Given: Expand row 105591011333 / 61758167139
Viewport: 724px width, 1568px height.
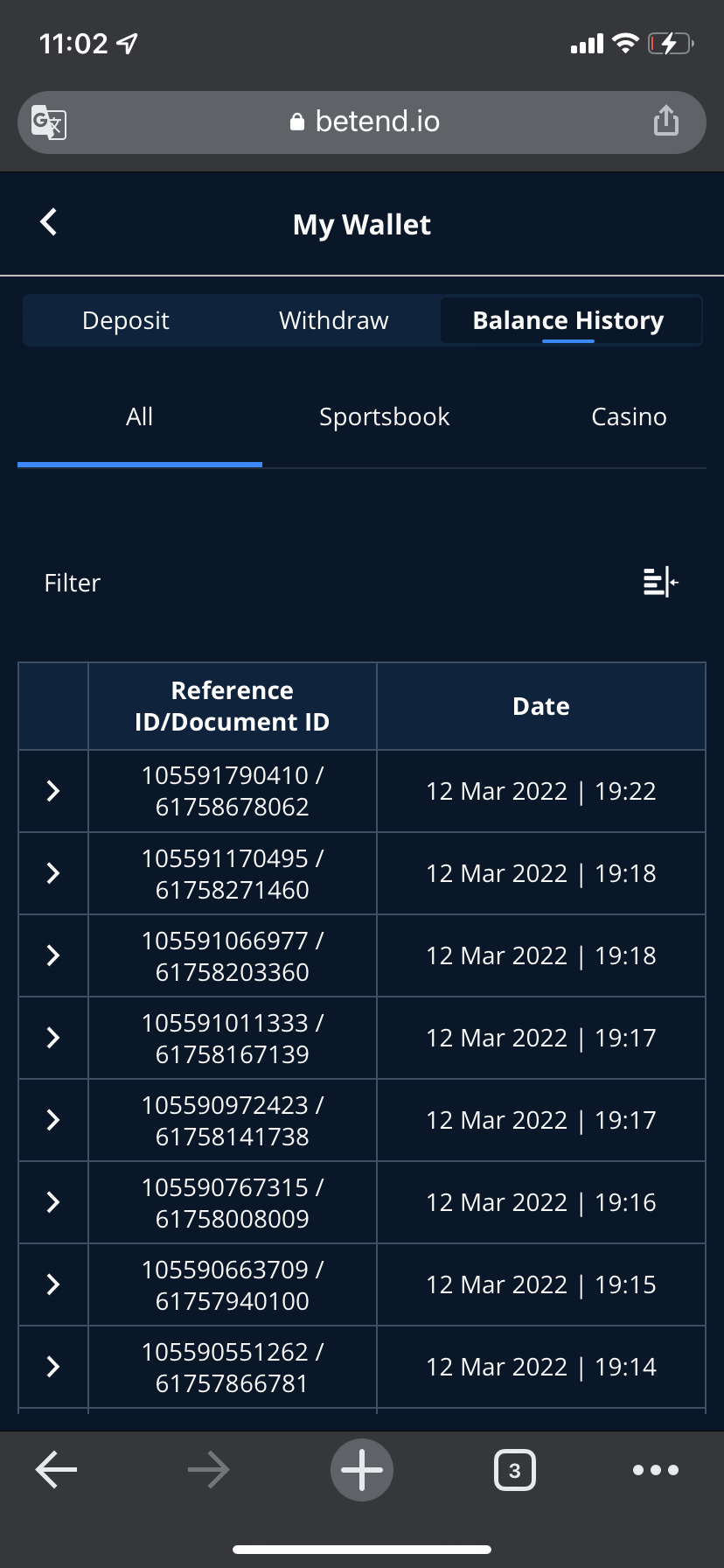Looking at the screenshot, I should pos(52,1038).
